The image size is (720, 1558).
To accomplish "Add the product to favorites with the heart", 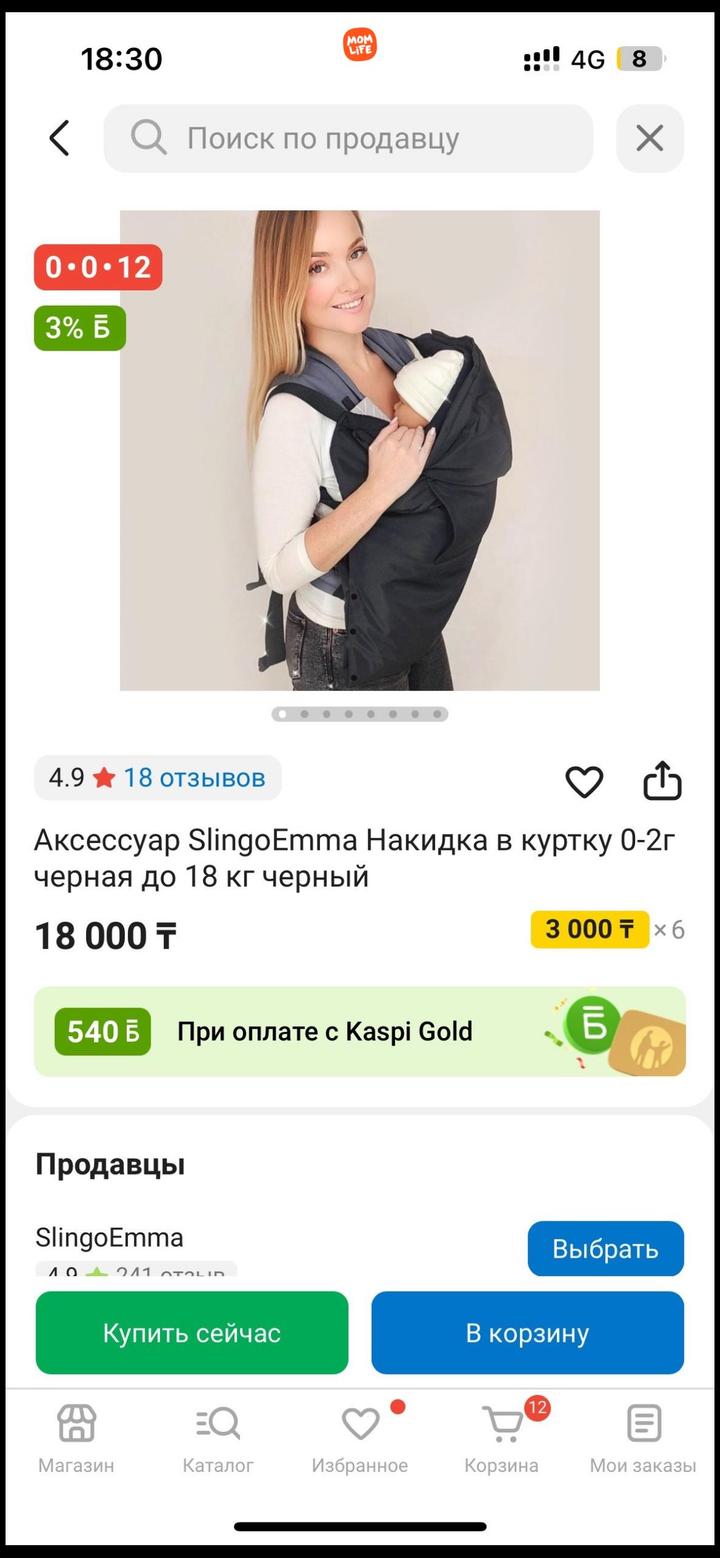I will pyautogui.click(x=584, y=781).
